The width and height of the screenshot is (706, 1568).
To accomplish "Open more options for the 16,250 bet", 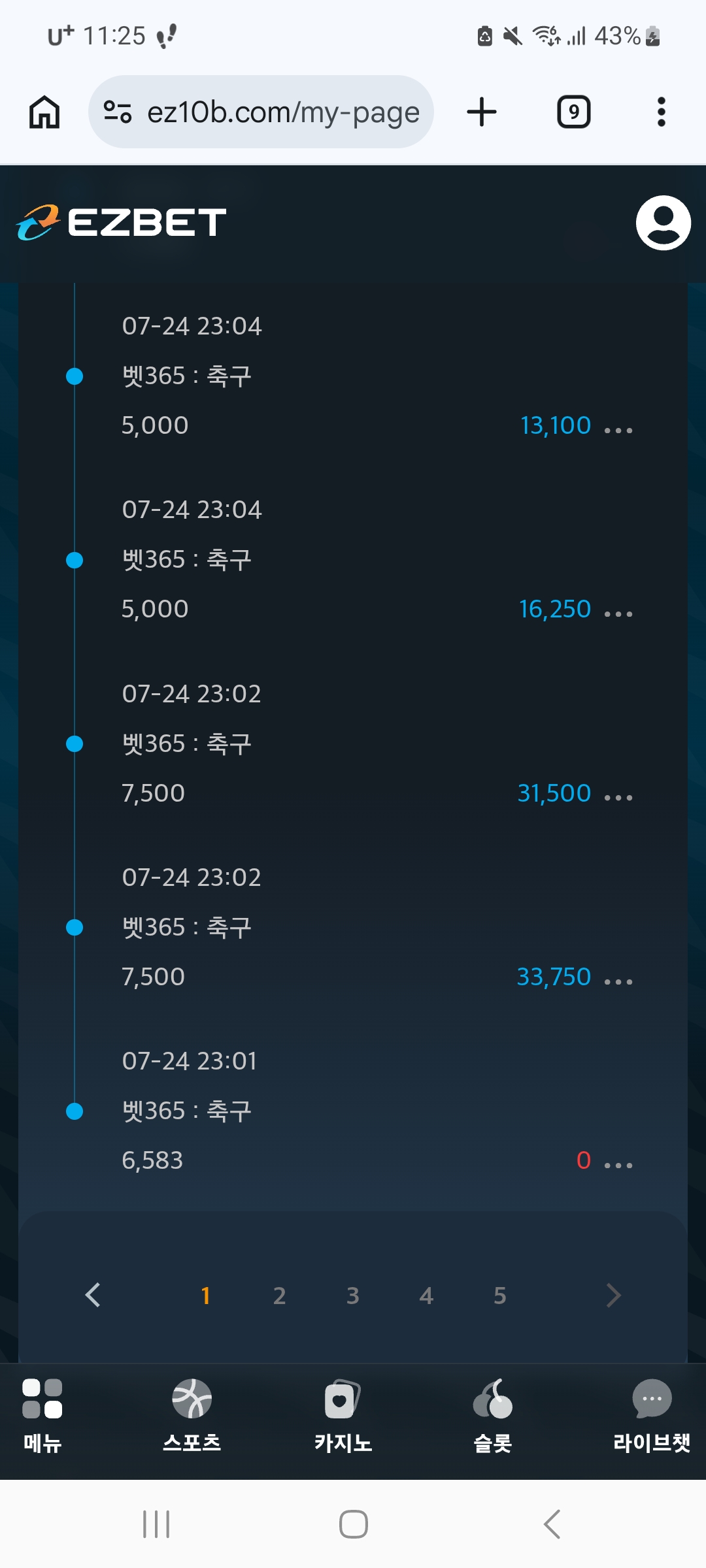I will tap(618, 613).
